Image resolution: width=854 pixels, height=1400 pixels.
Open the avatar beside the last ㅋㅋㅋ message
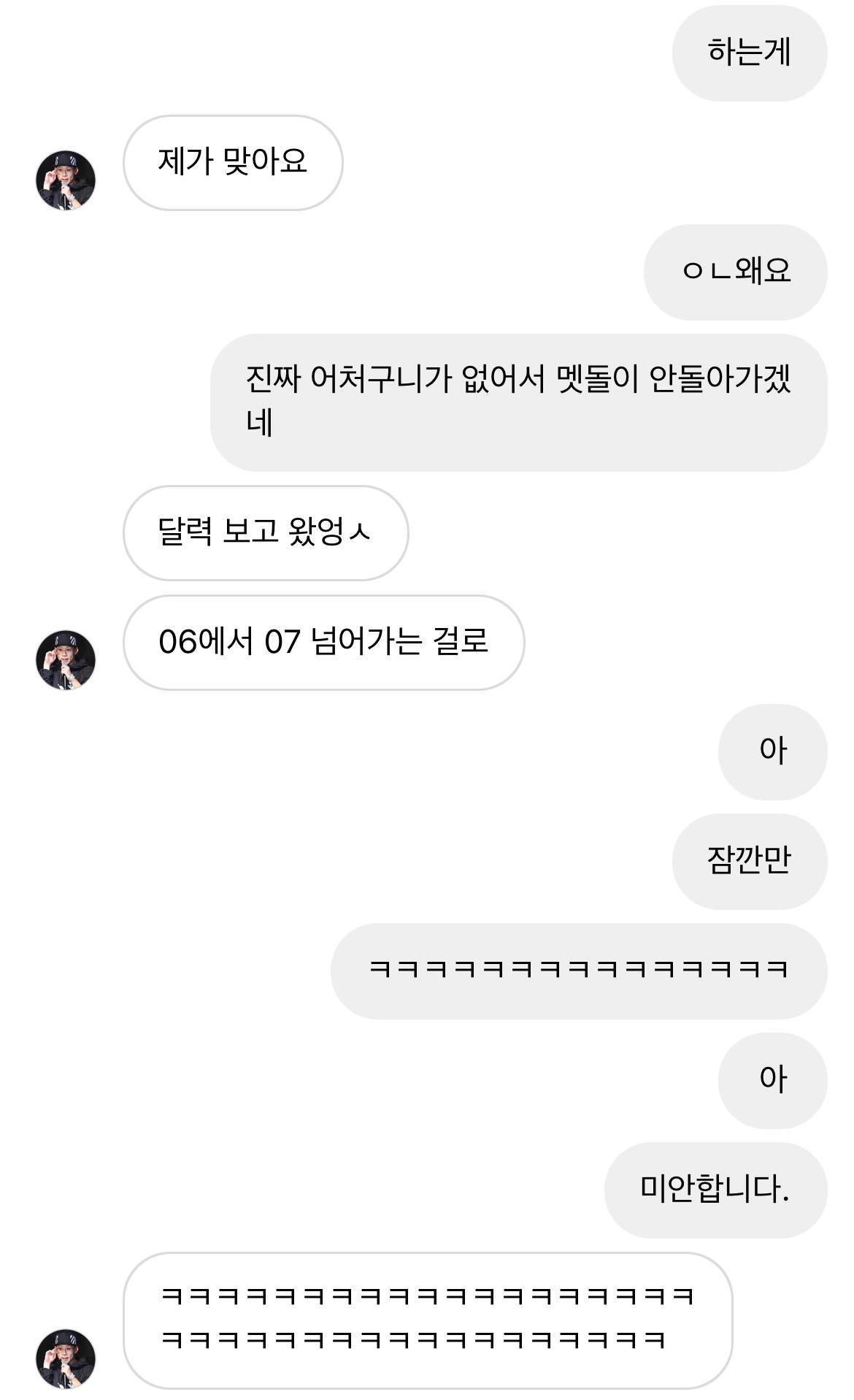click(66, 1358)
